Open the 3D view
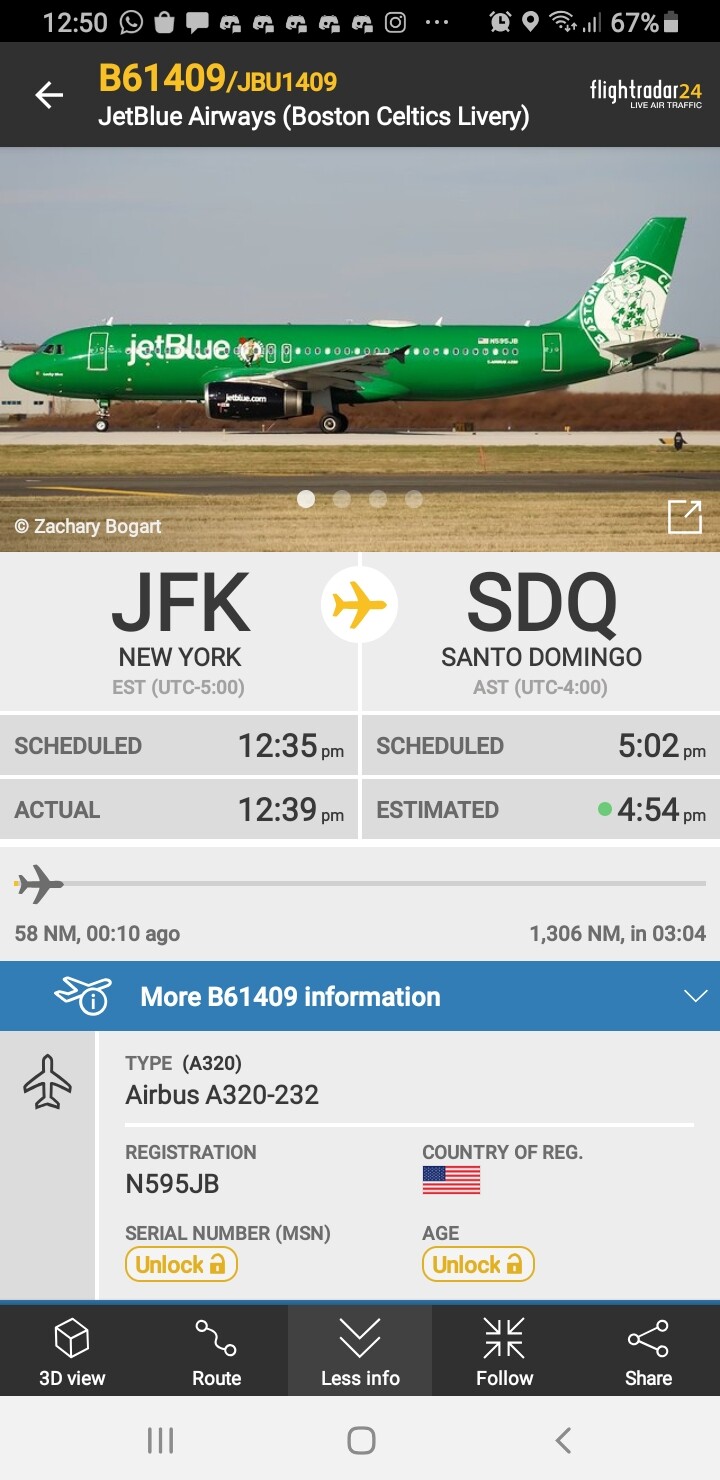This screenshot has height=1480, width=720. click(72, 1352)
